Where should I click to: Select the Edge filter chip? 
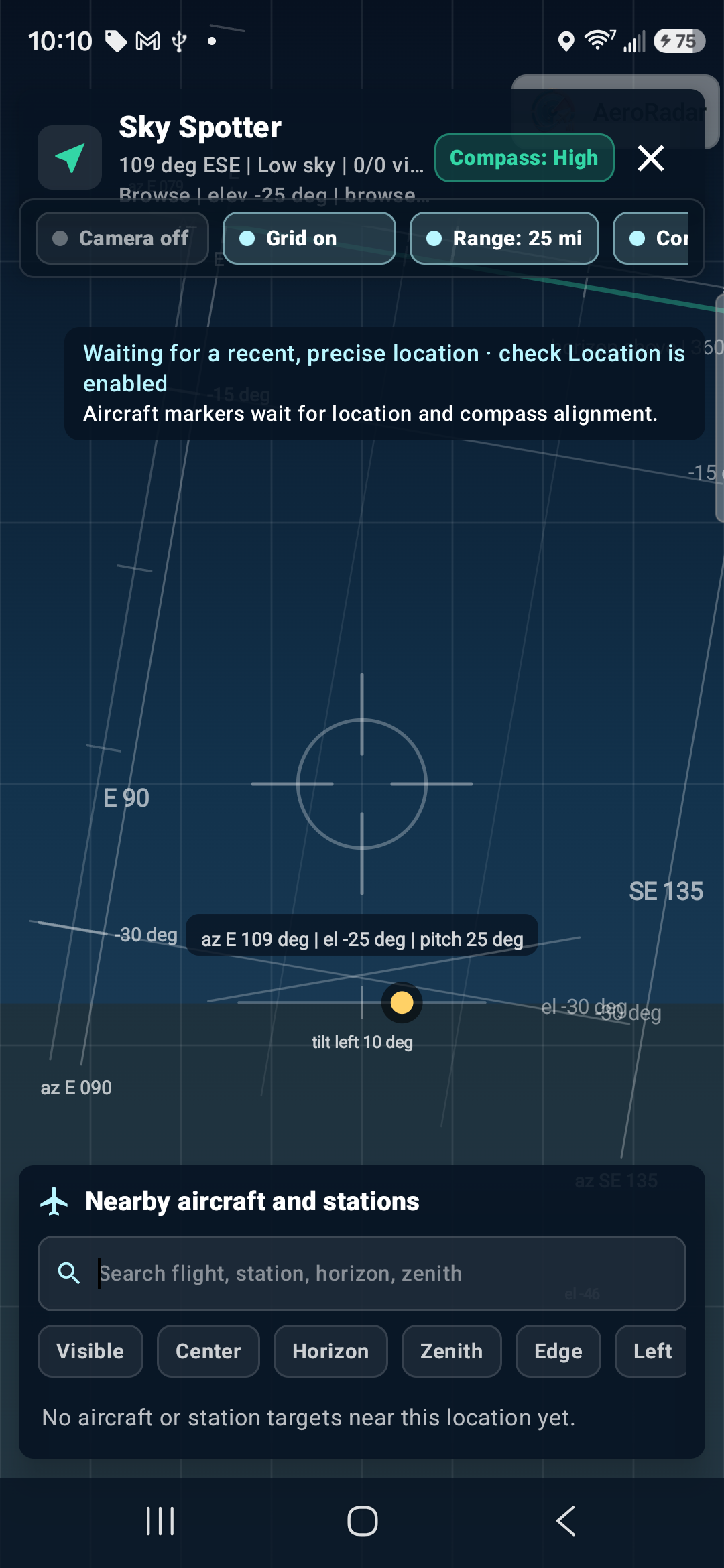(558, 1351)
